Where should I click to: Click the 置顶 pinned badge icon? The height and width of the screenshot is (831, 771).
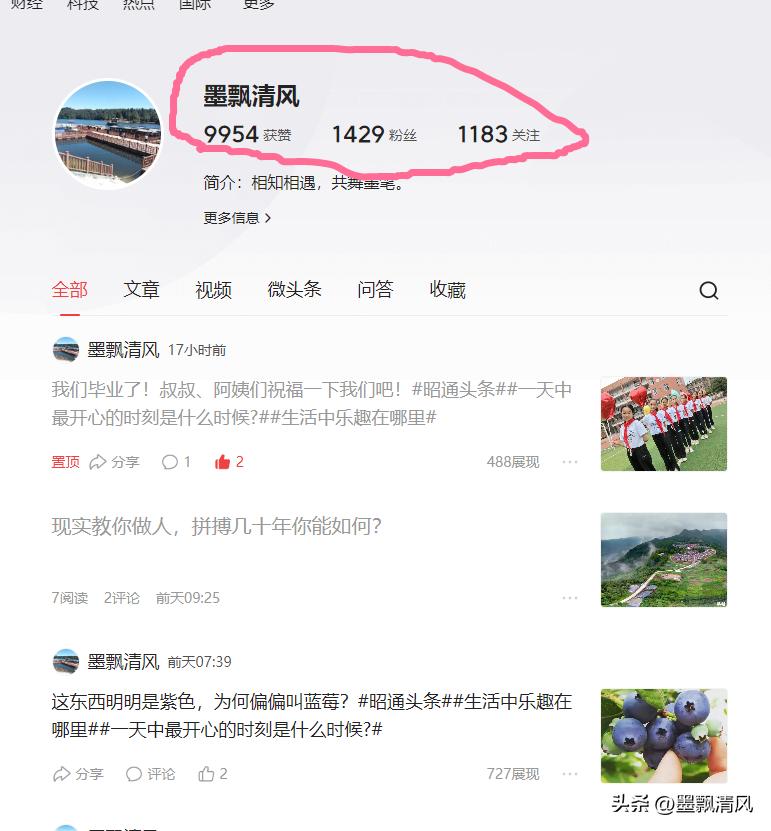pyautogui.click(x=64, y=462)
